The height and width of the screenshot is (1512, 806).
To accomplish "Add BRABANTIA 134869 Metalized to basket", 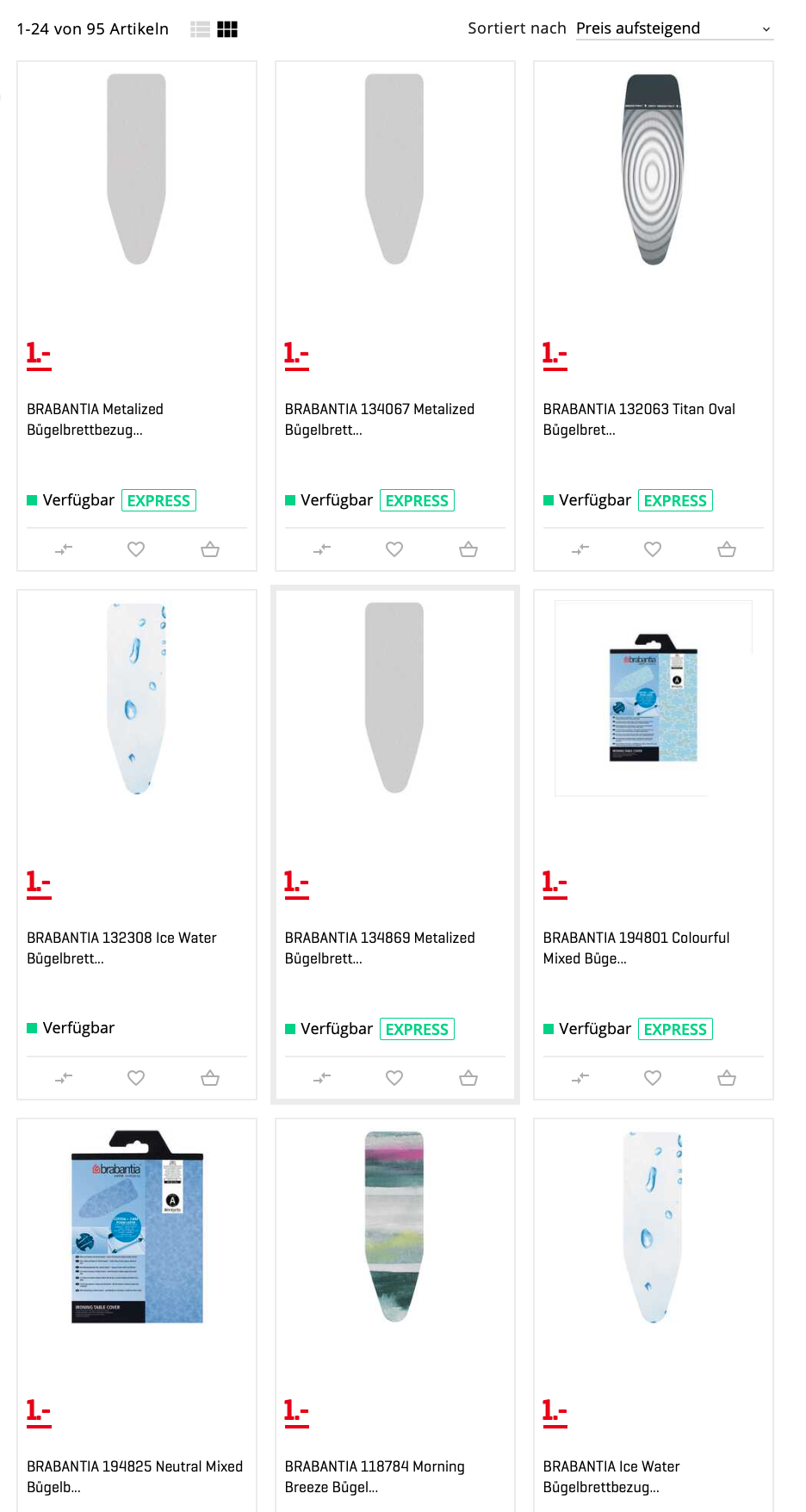I will [x=468, y=1078].
